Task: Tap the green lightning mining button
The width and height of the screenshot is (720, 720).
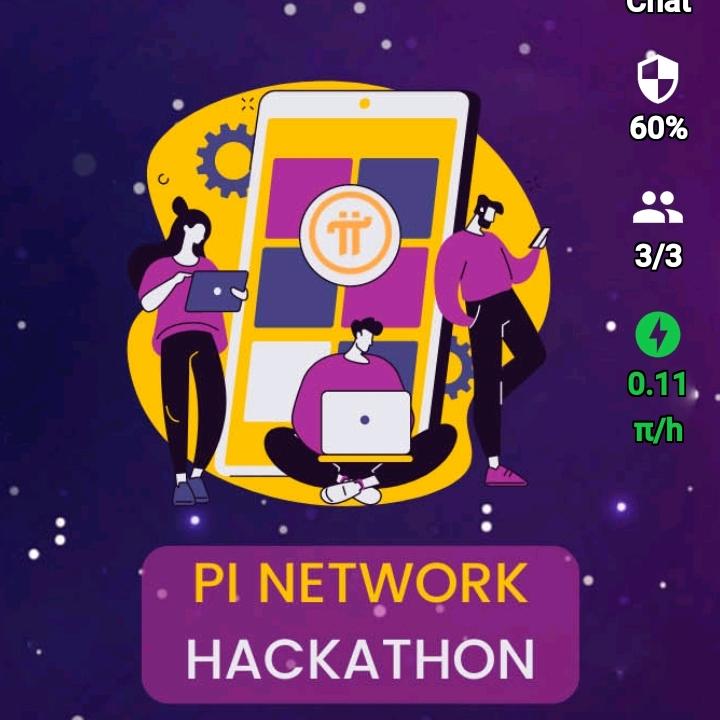Action: click(658, 335)
